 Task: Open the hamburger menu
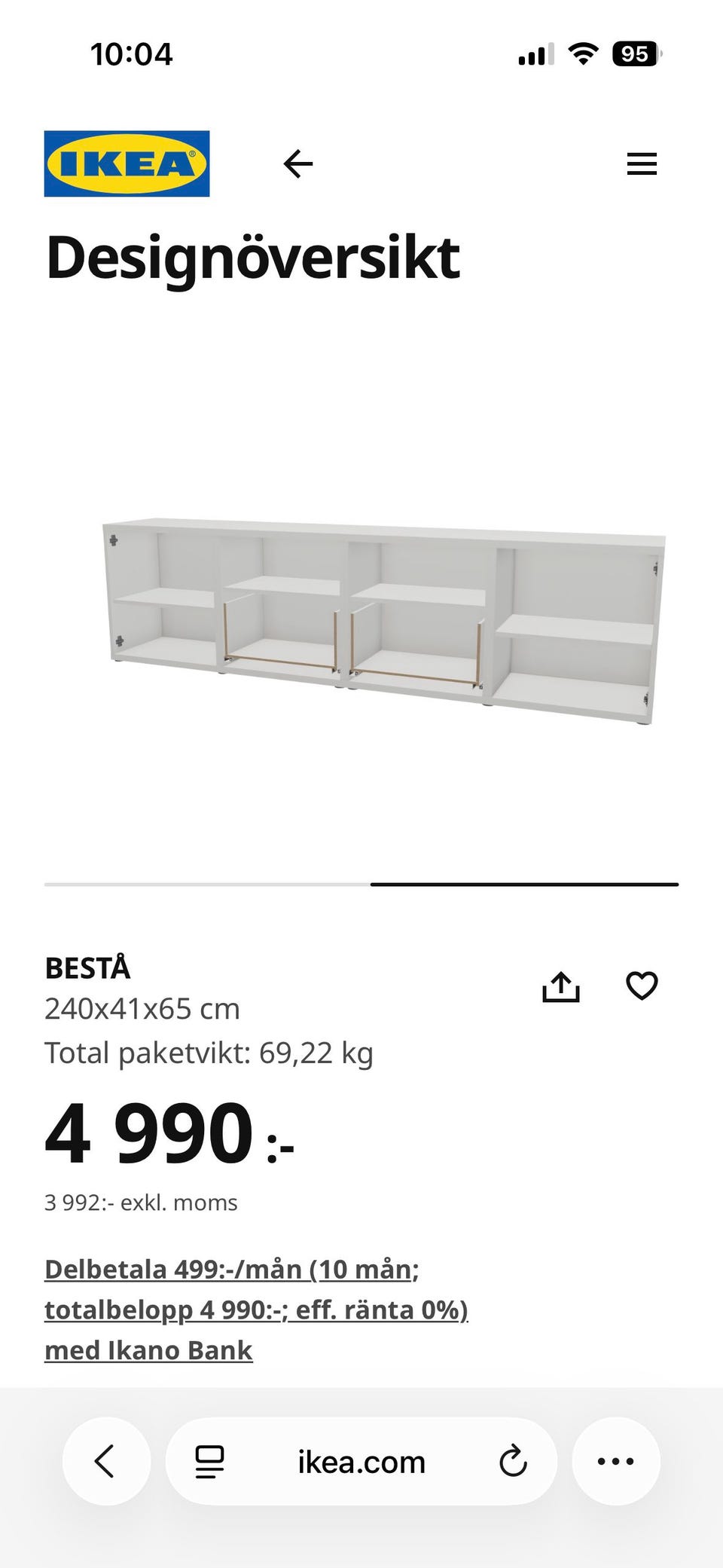[642, 164]
